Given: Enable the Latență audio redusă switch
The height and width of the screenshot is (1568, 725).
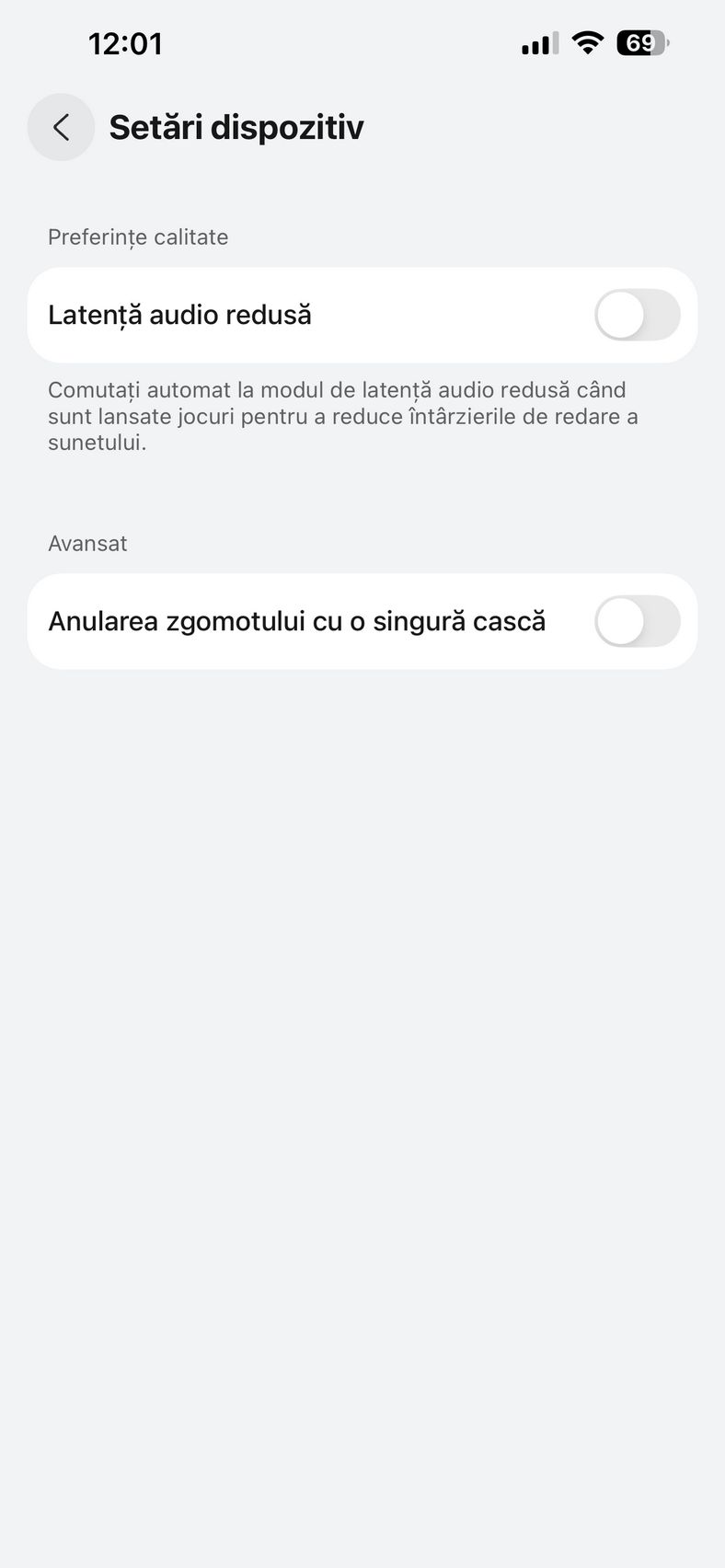Looking at the screenshot, I should [637, 315].
